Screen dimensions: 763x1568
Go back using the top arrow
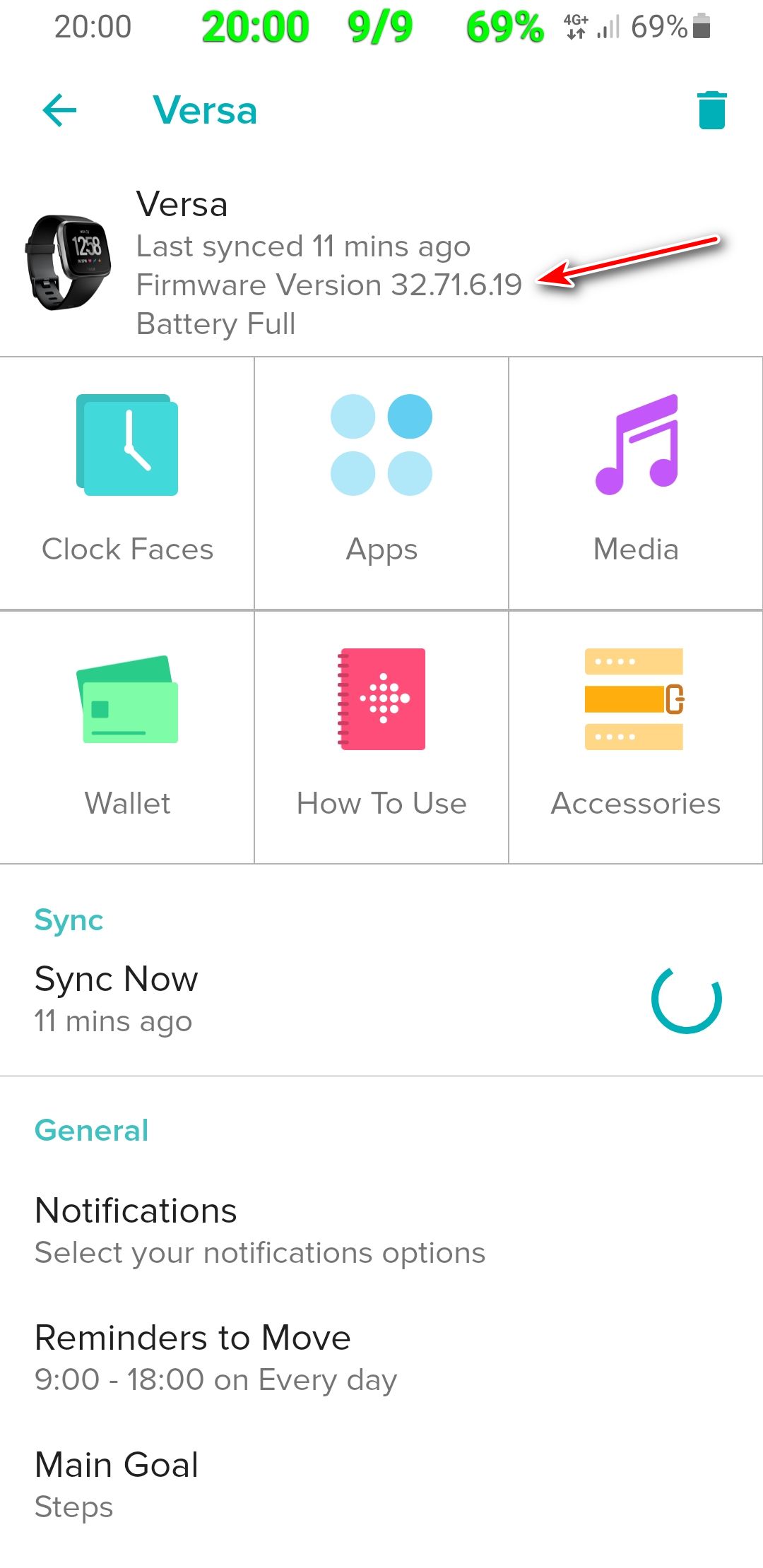click(60, 110)
